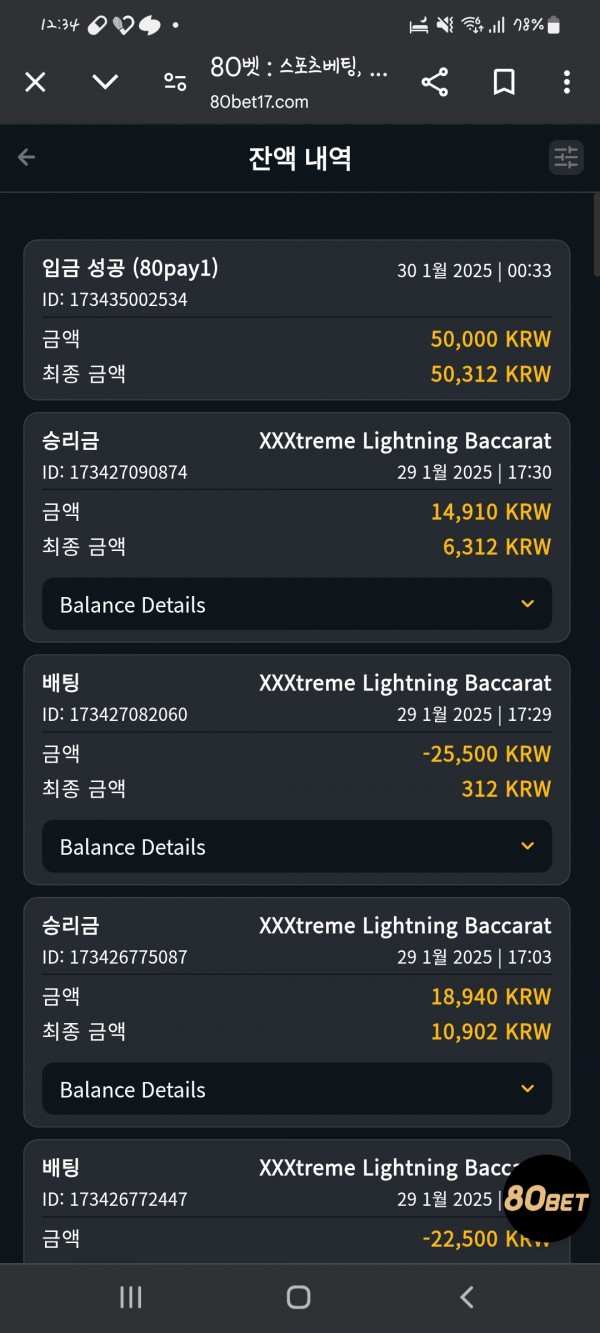Expand Balance Details for -25,500 KRW bet

(297, 846)
